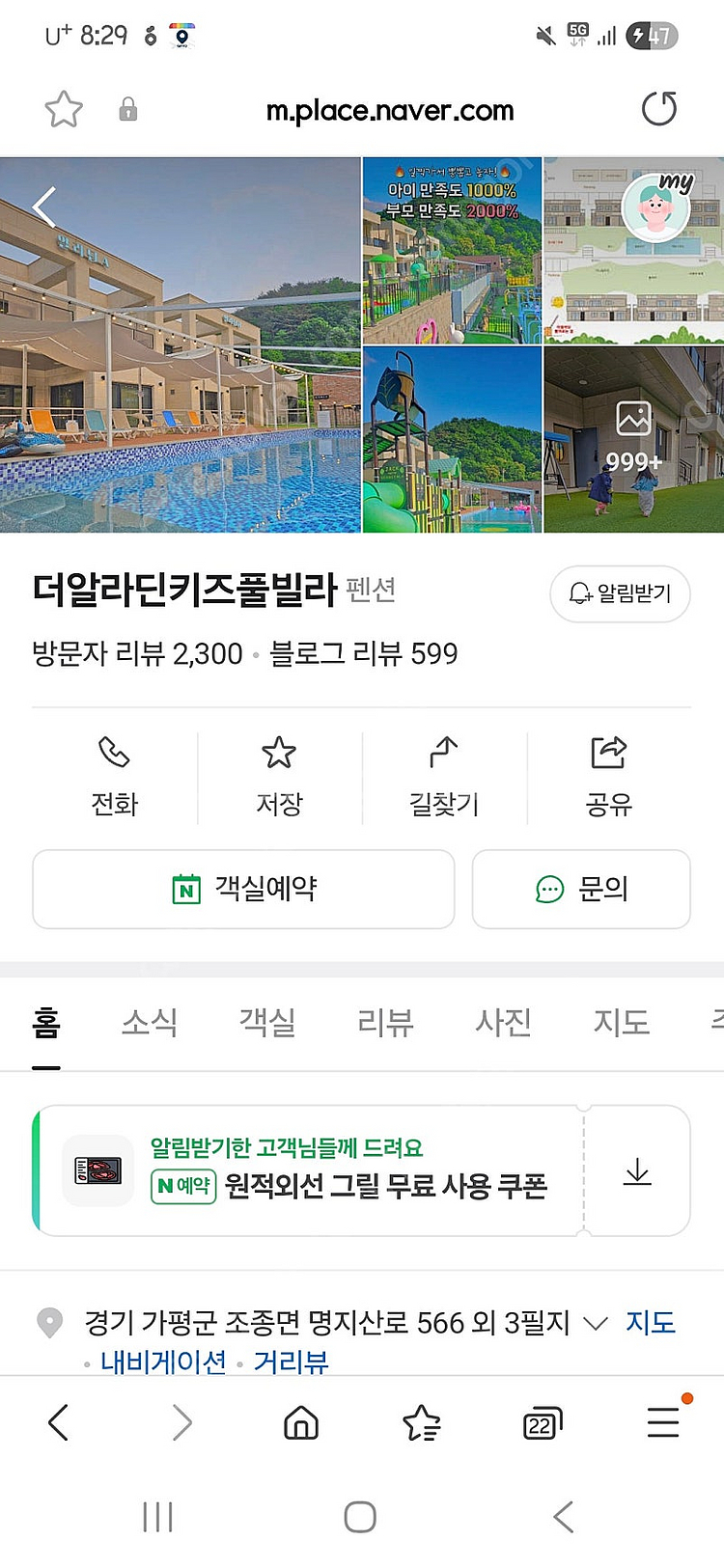
Task: Open the browser tabs showing 22
Action: point(542,1423)
